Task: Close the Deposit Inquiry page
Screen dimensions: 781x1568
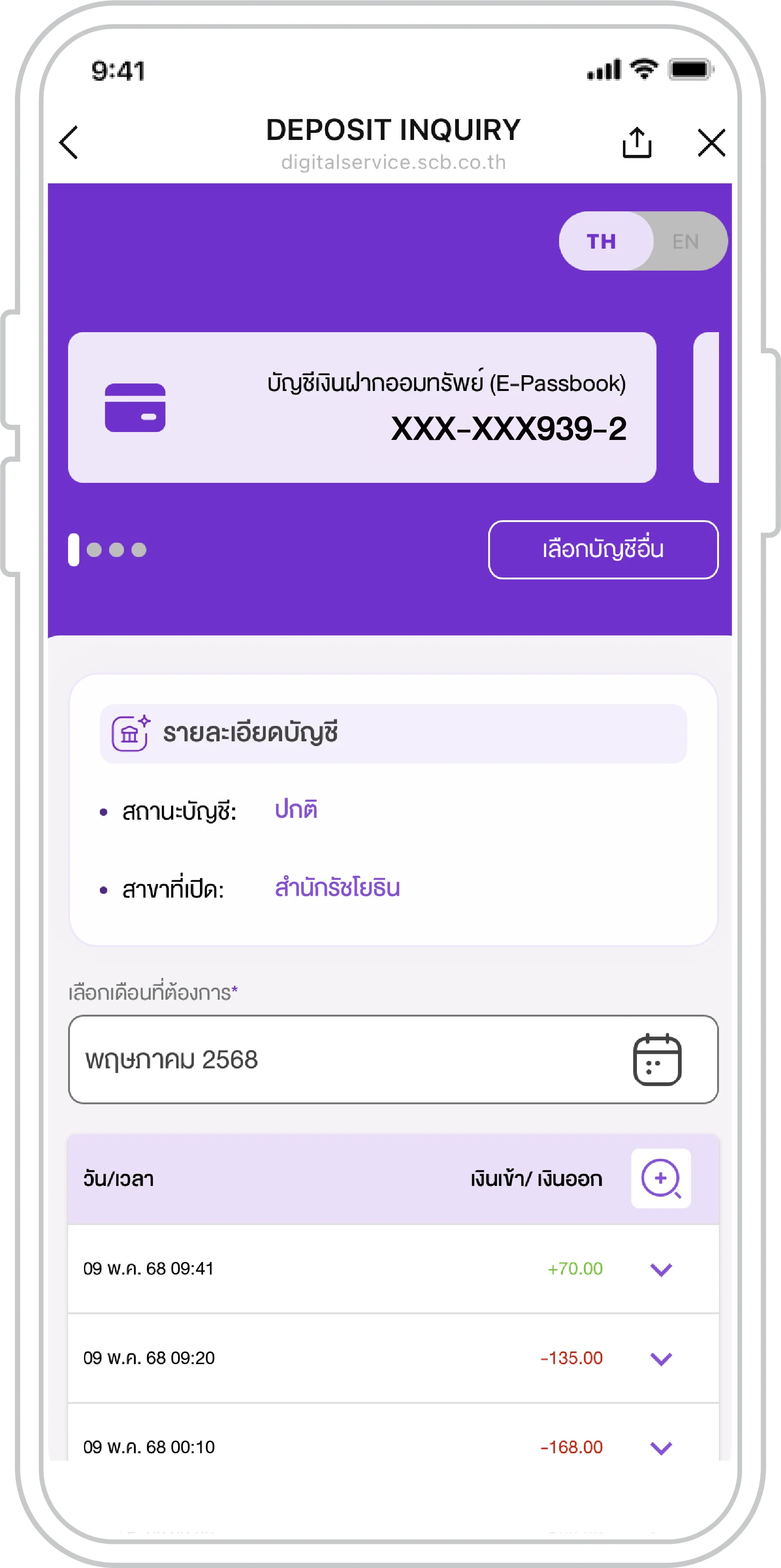Action: point(711,142)
